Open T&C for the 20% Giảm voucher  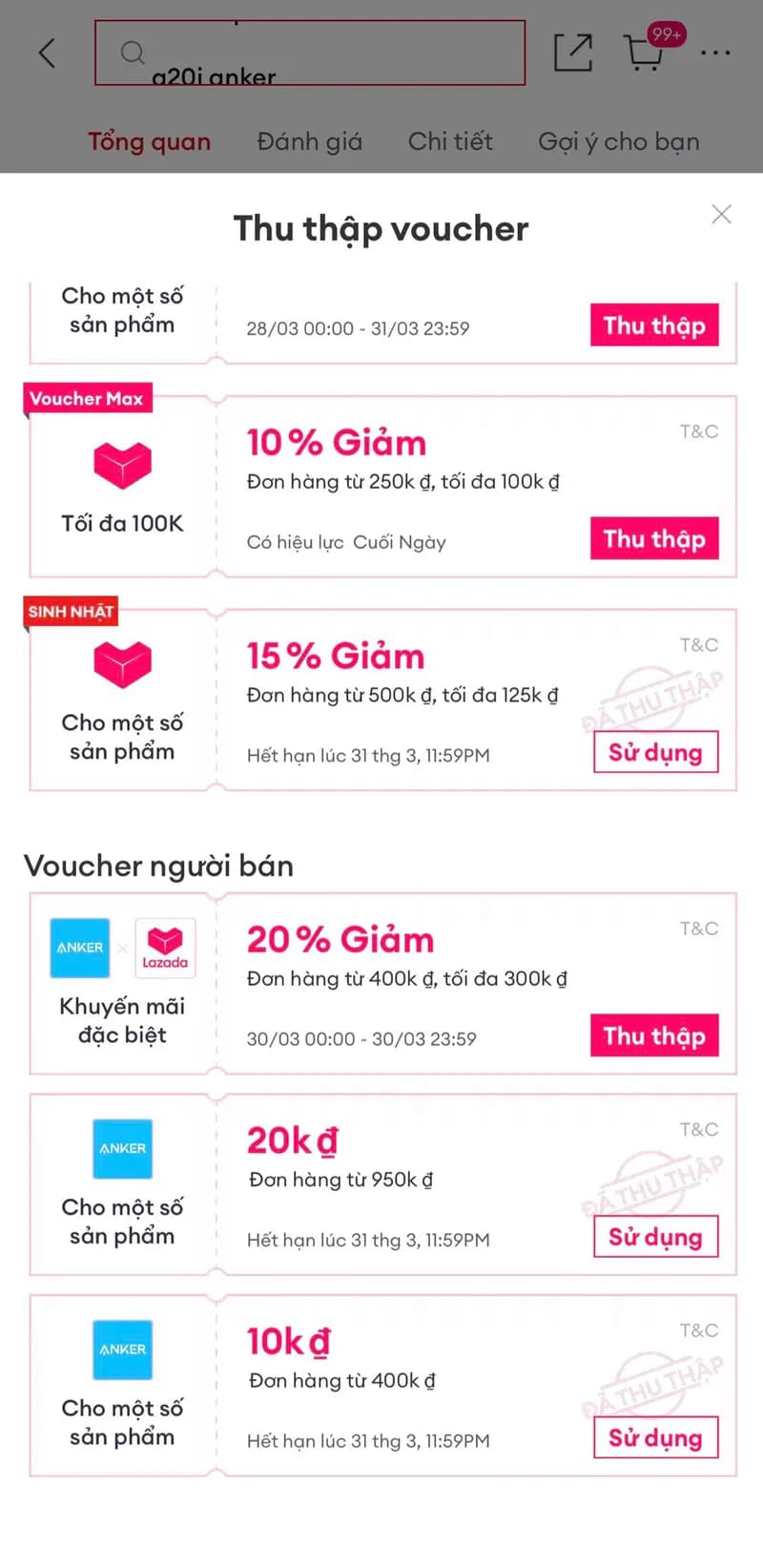(698, 929)
